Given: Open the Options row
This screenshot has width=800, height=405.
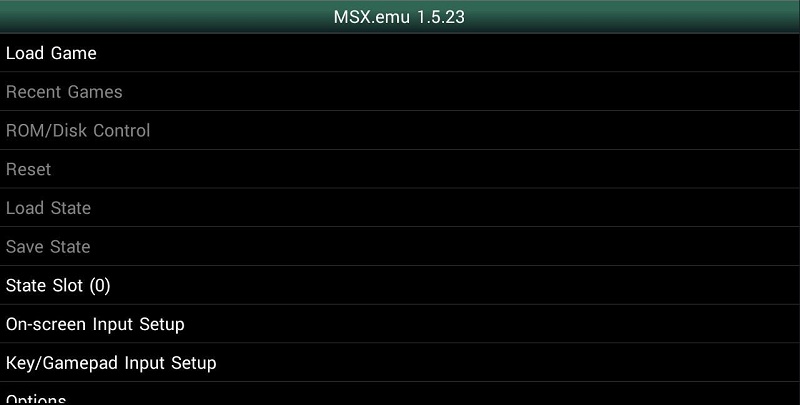Looking at the screenshot, I should pyautogui.click(x=37, y=398).
